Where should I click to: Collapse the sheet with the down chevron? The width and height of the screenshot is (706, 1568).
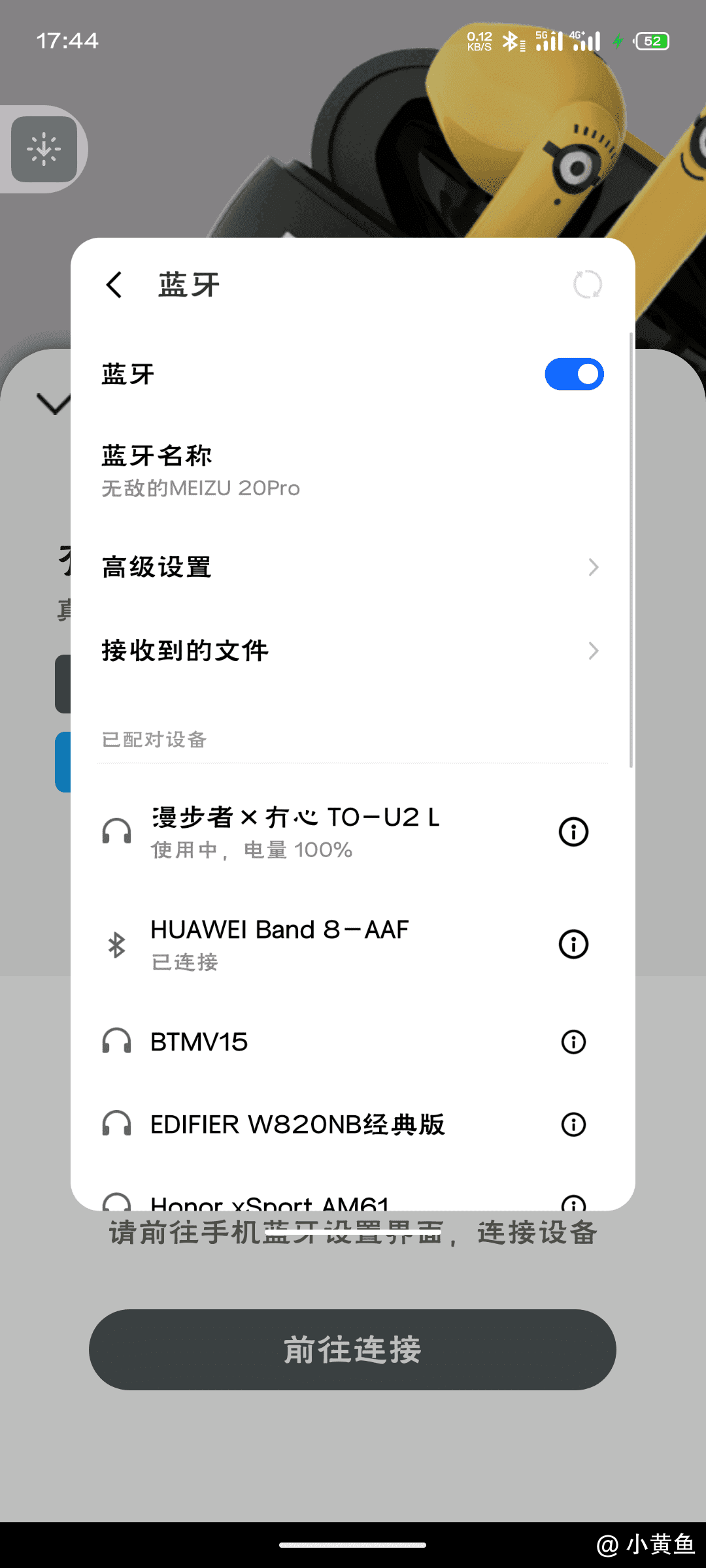[x=52, y=404]
